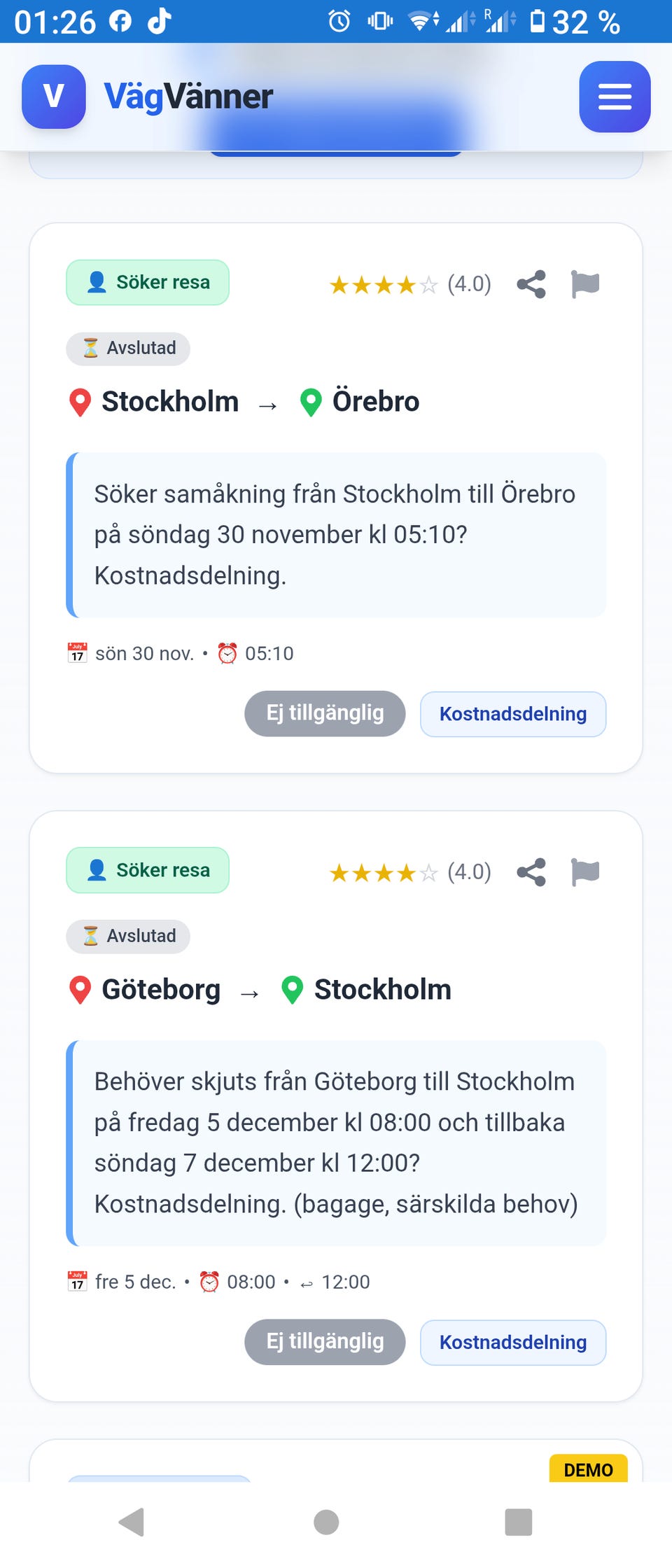Share the Stockholm to Örebro trip
This screenshot has height=1568, width=672.
(x=532, y=283)
